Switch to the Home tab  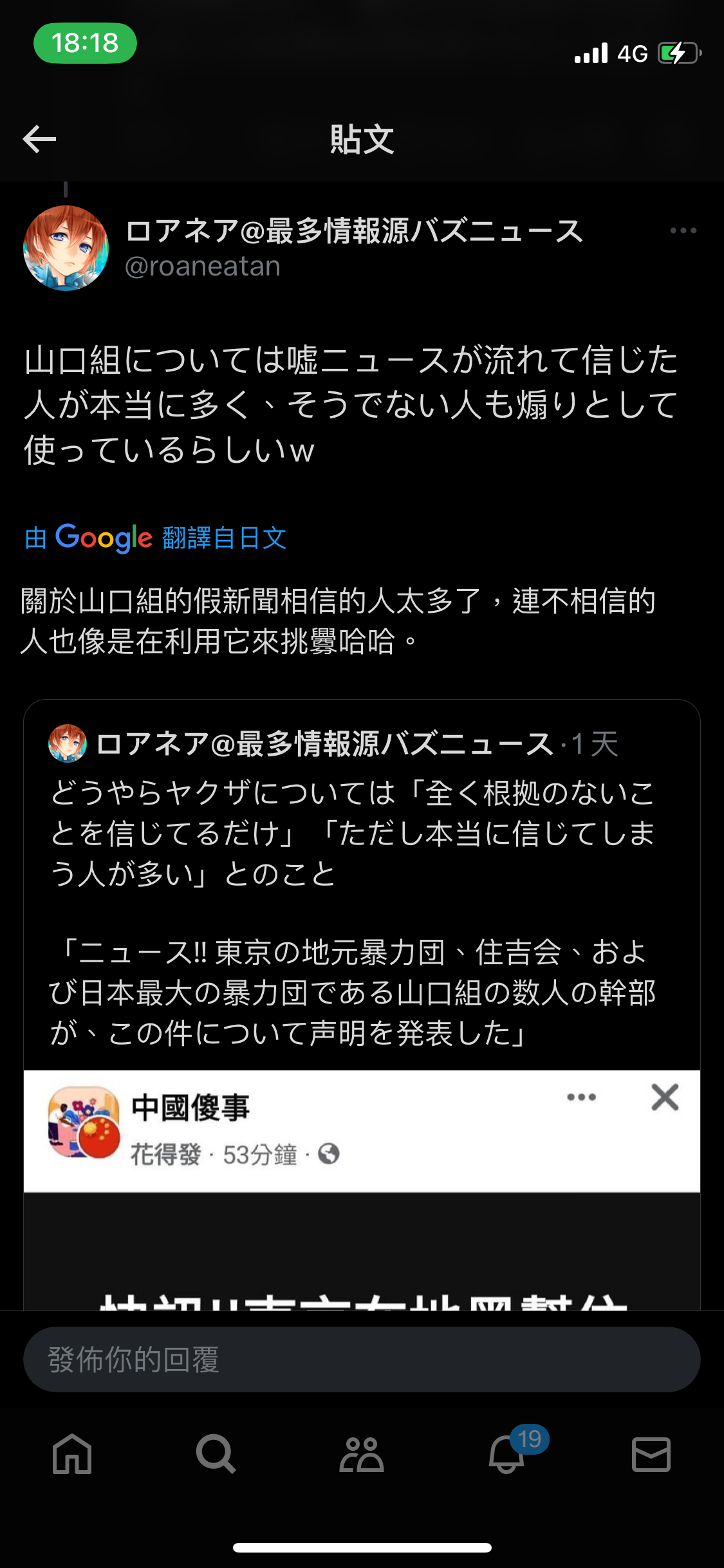point(72,1454)
